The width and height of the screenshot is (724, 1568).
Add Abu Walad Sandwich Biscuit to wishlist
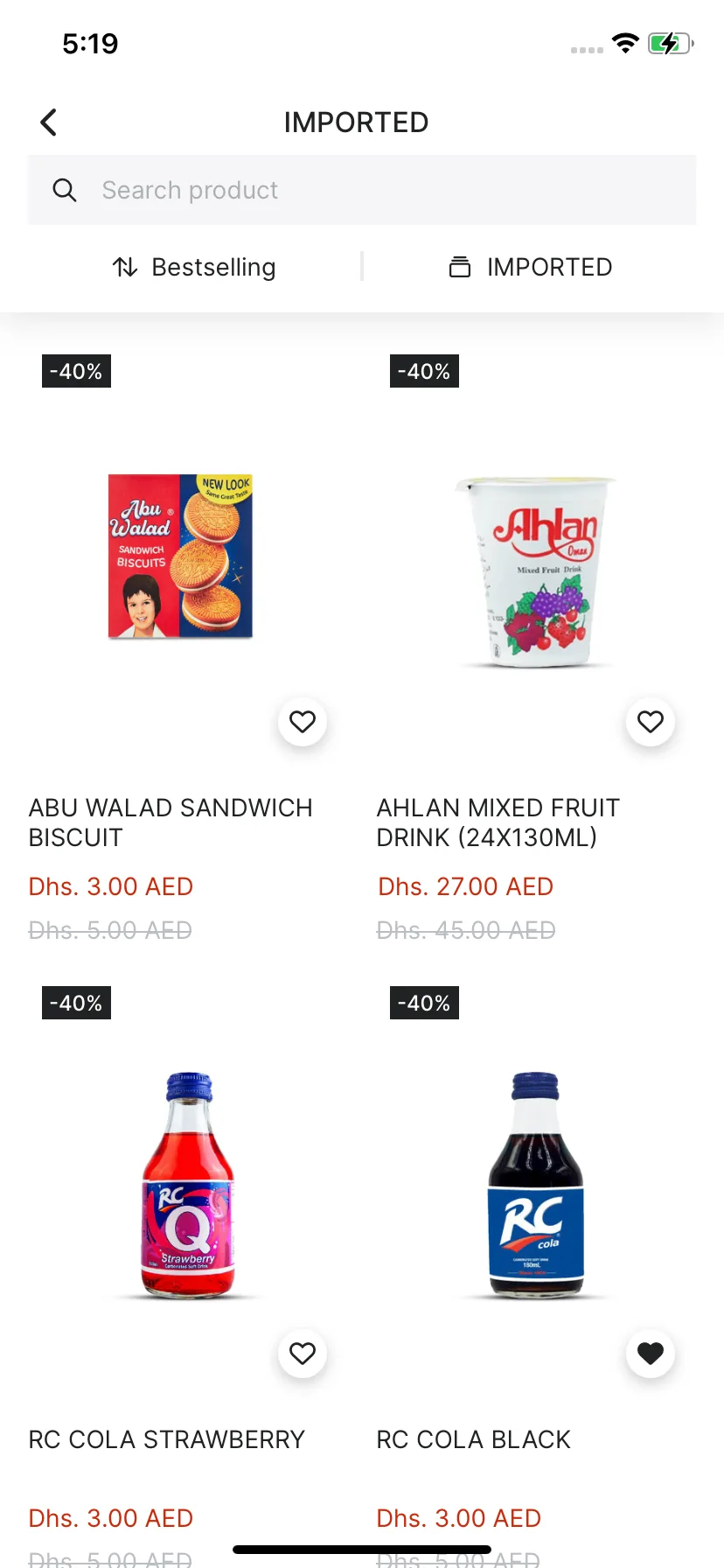click(x=303, y=722)
